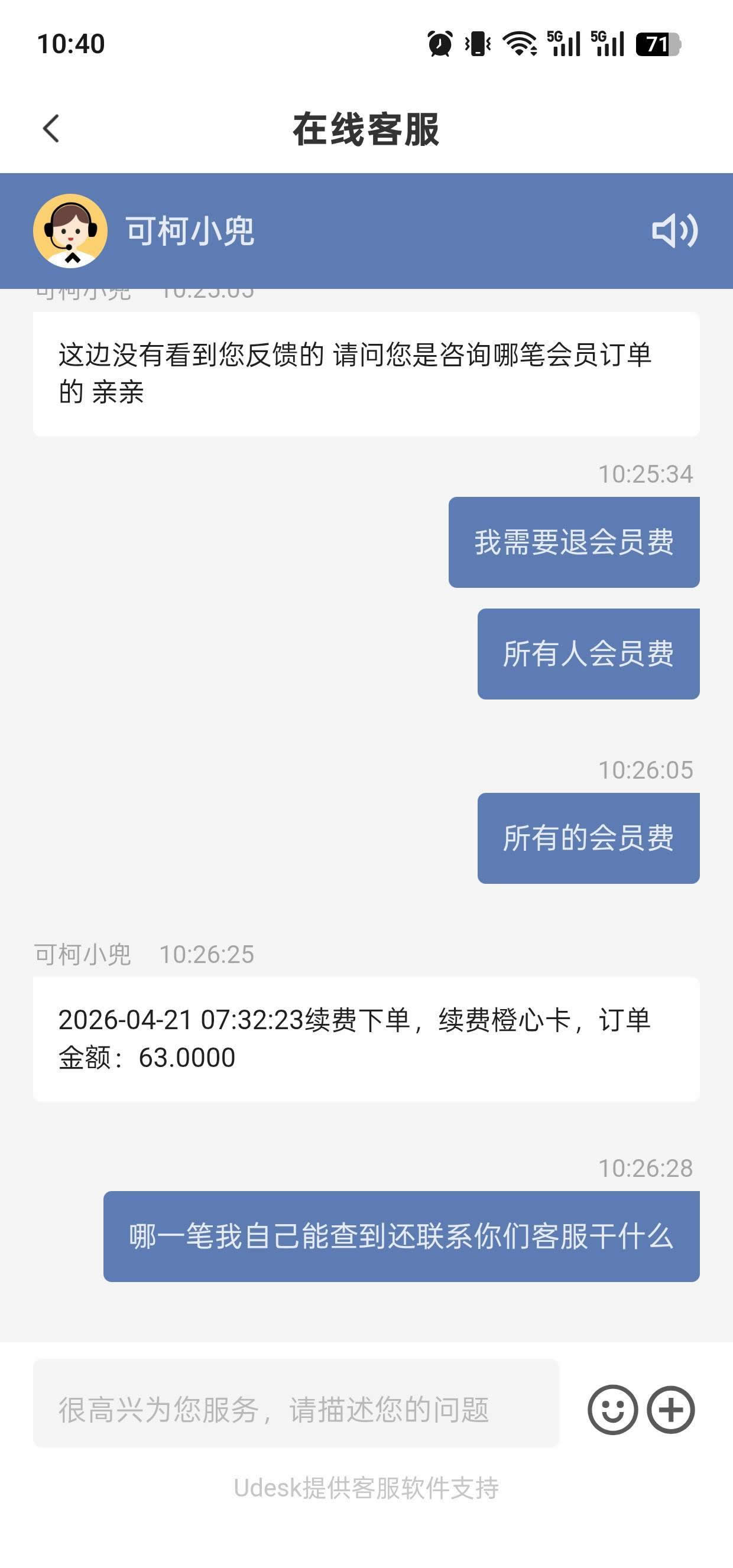Open the plus attachment menu

(670, 1410)
